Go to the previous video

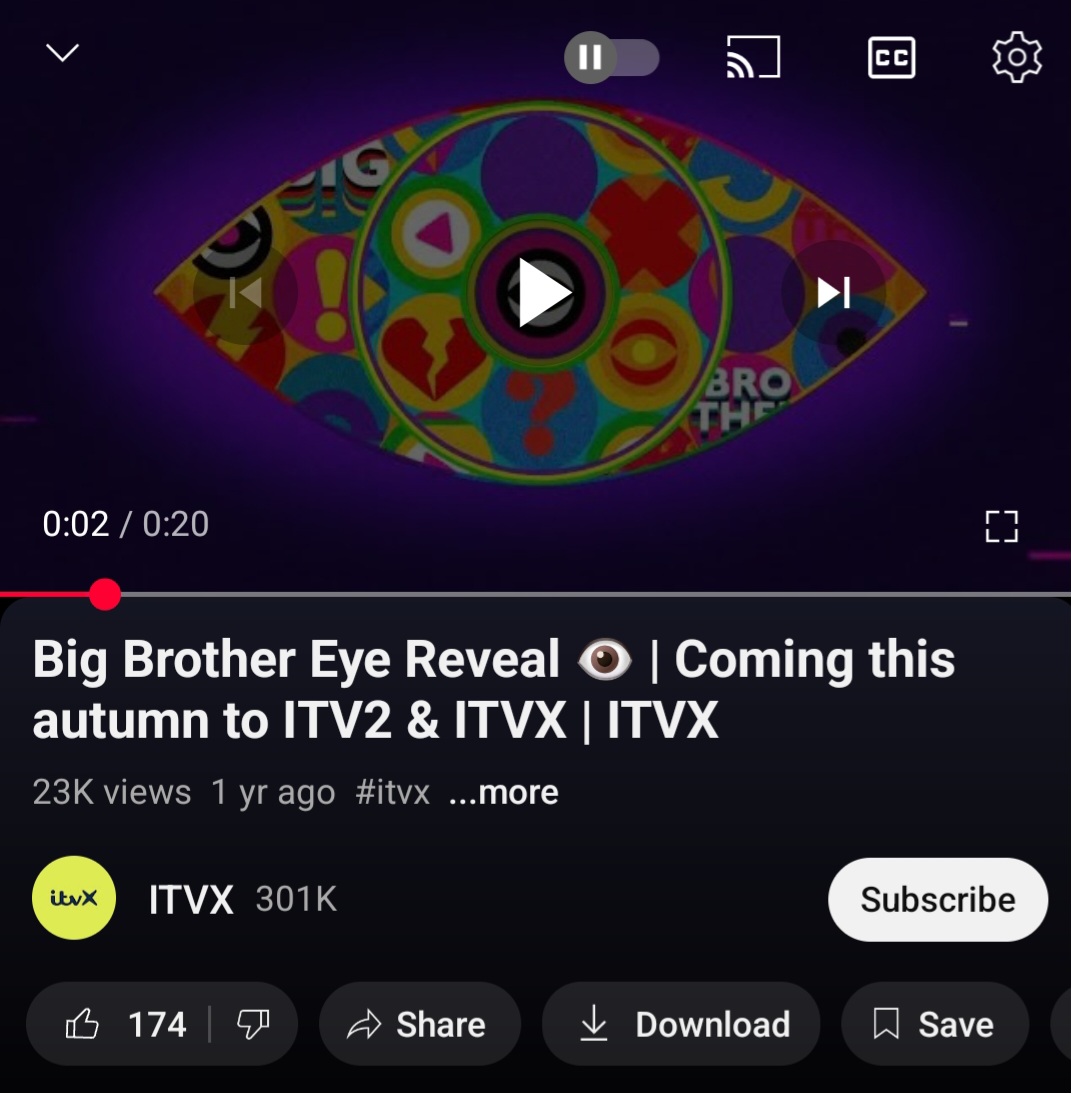click(246, 293)
